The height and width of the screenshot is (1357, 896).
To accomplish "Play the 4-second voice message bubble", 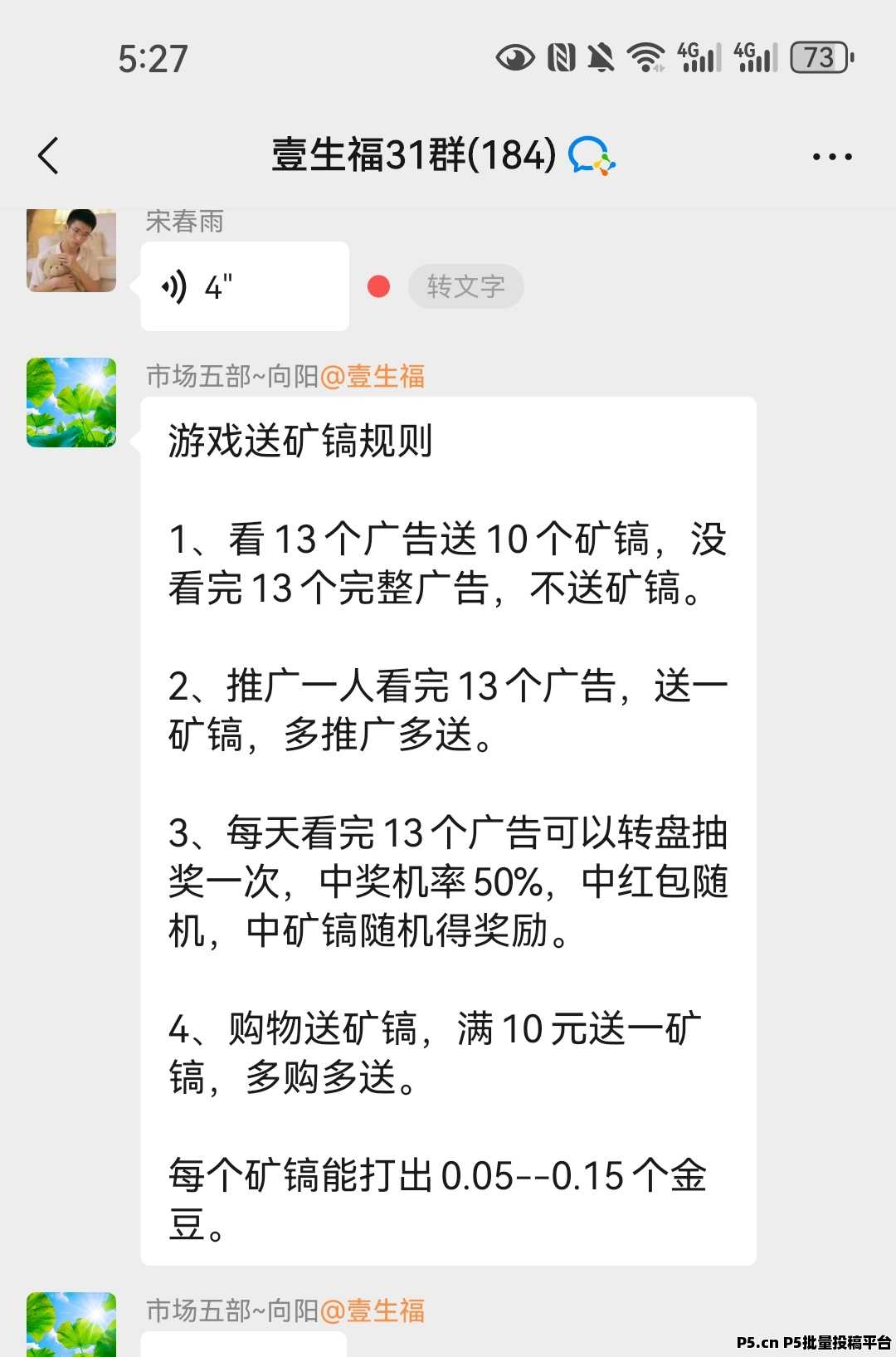I will point(244,286).
